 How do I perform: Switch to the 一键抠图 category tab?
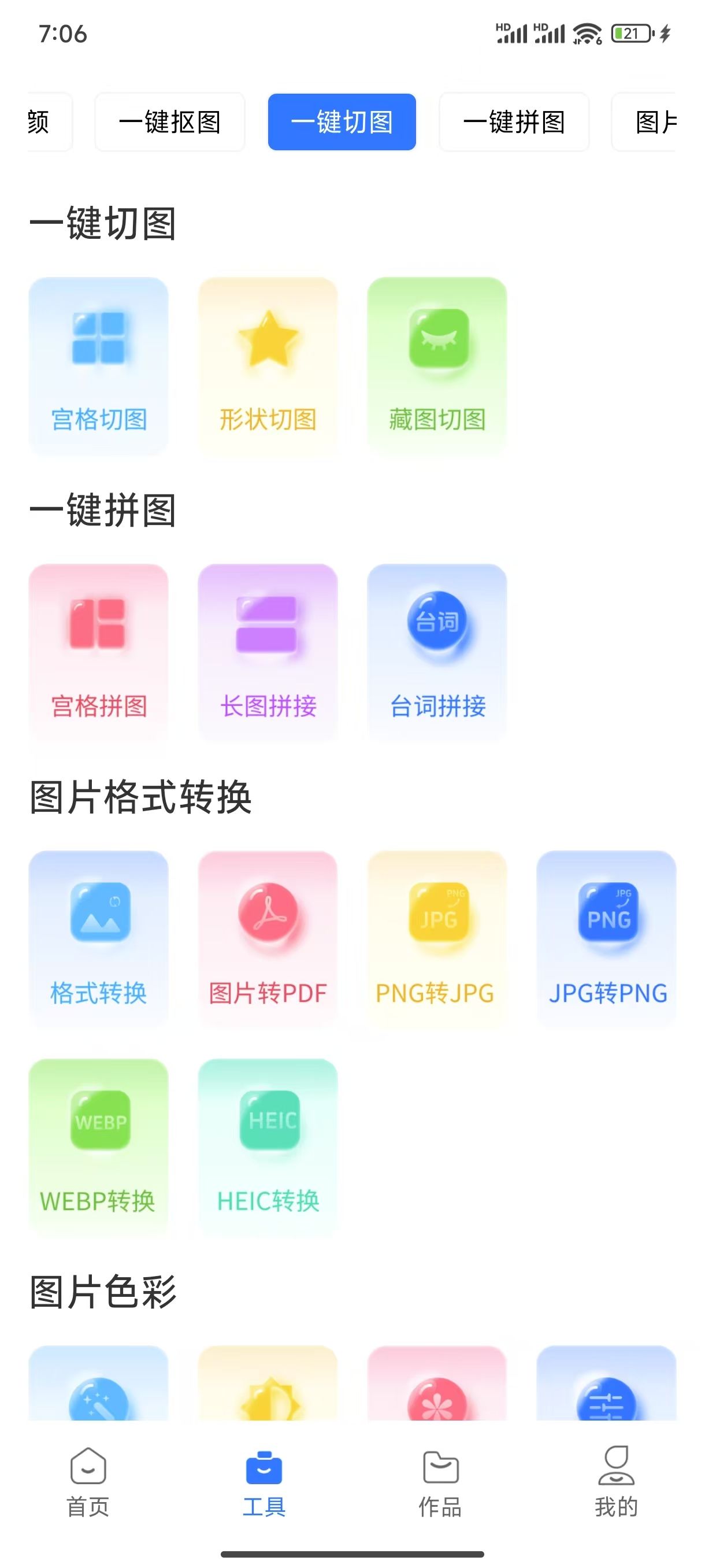[170, 122]
